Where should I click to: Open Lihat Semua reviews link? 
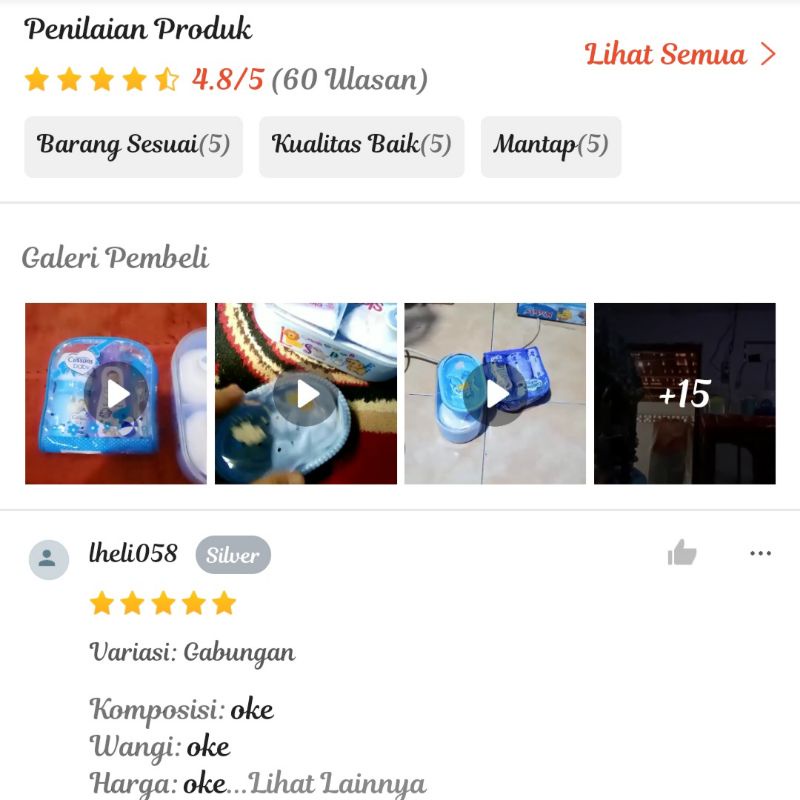tap(679, 54)
